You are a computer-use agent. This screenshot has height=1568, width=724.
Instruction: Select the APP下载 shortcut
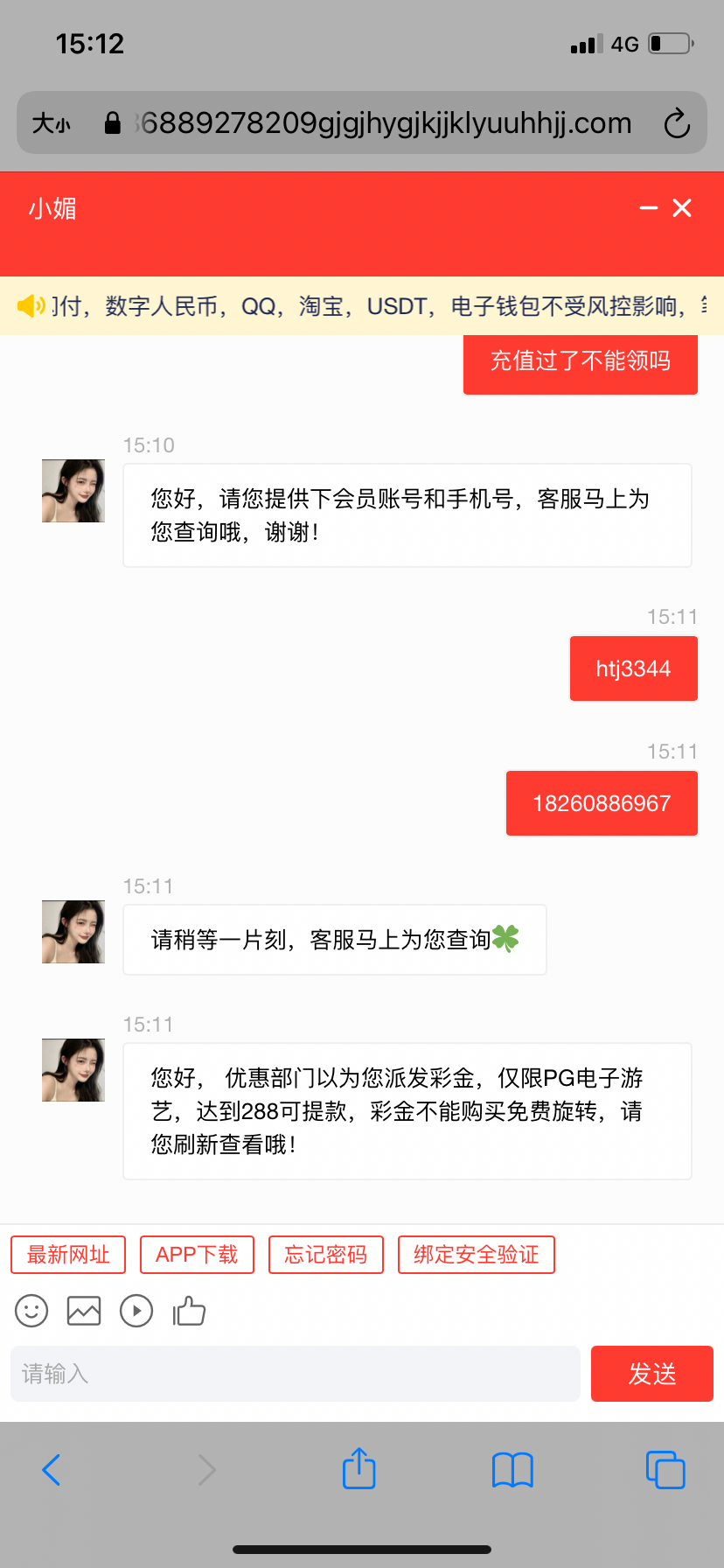[197, 1255]
